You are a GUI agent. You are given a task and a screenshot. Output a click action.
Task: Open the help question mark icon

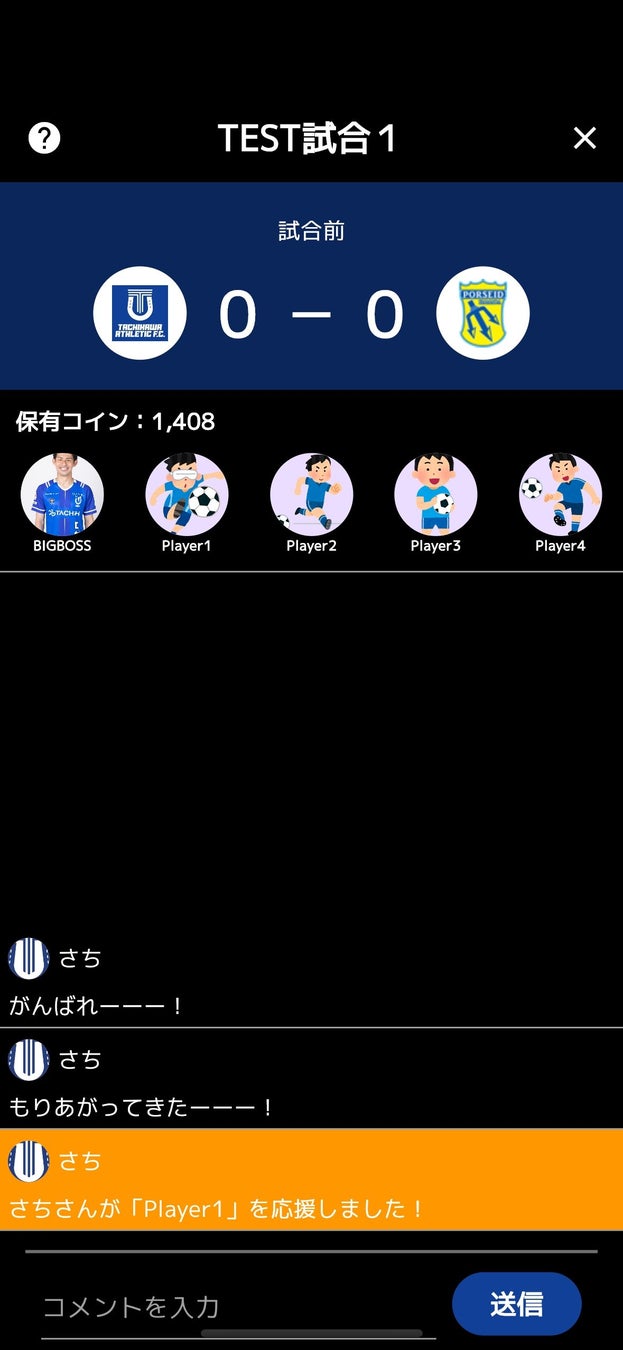click(44, 138)
